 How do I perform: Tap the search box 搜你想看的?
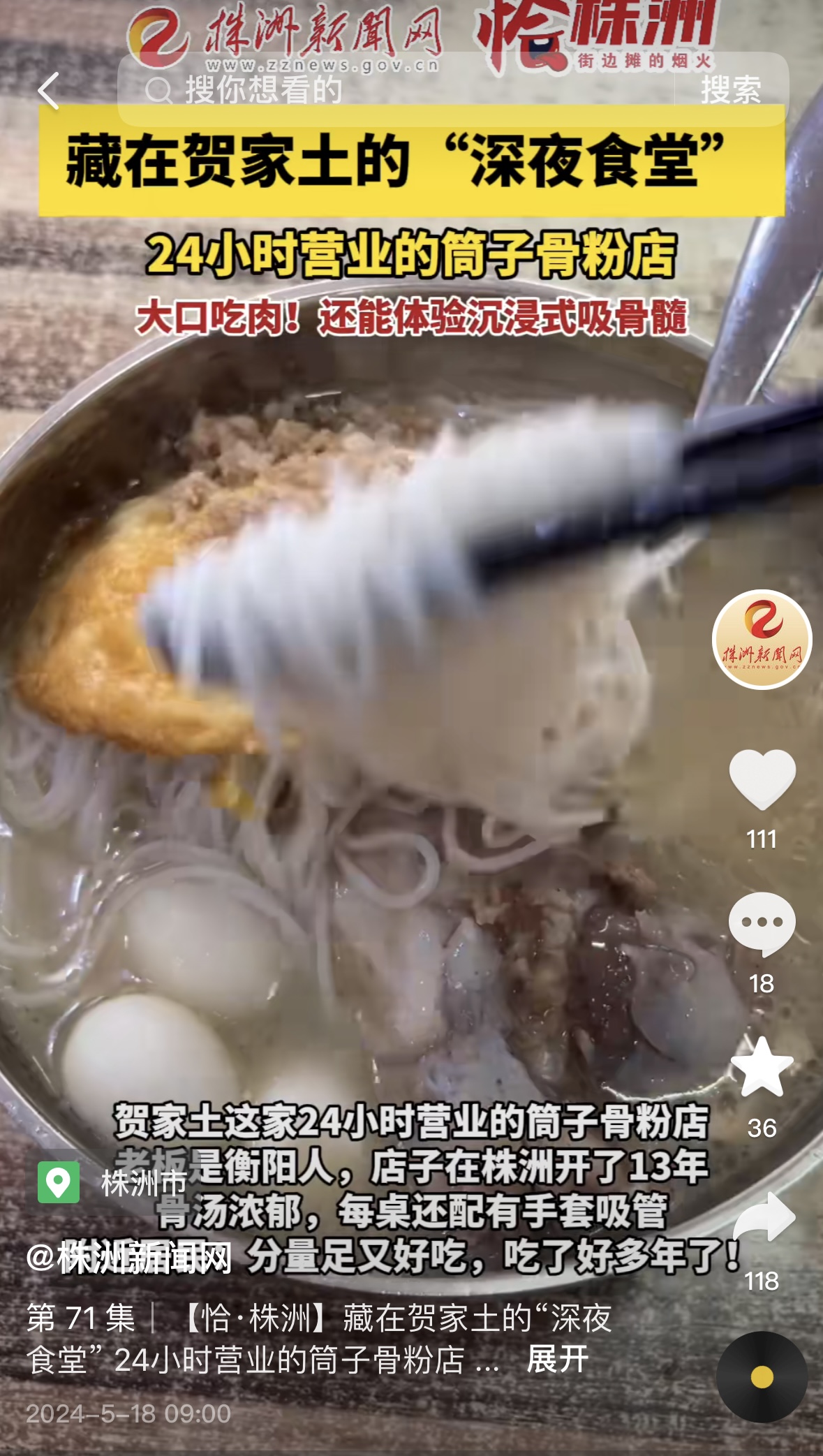click(391, 90)
